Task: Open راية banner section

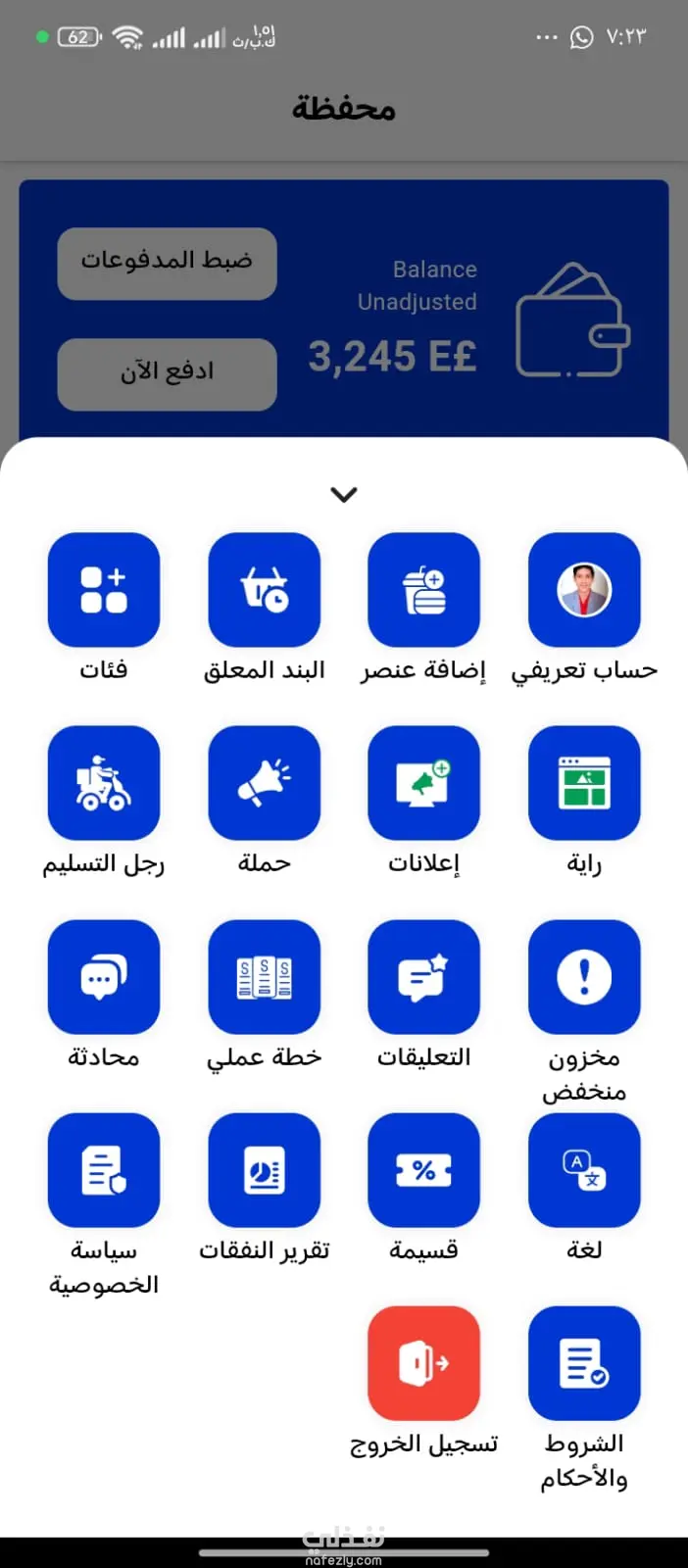Action: (x=584, y=783)
